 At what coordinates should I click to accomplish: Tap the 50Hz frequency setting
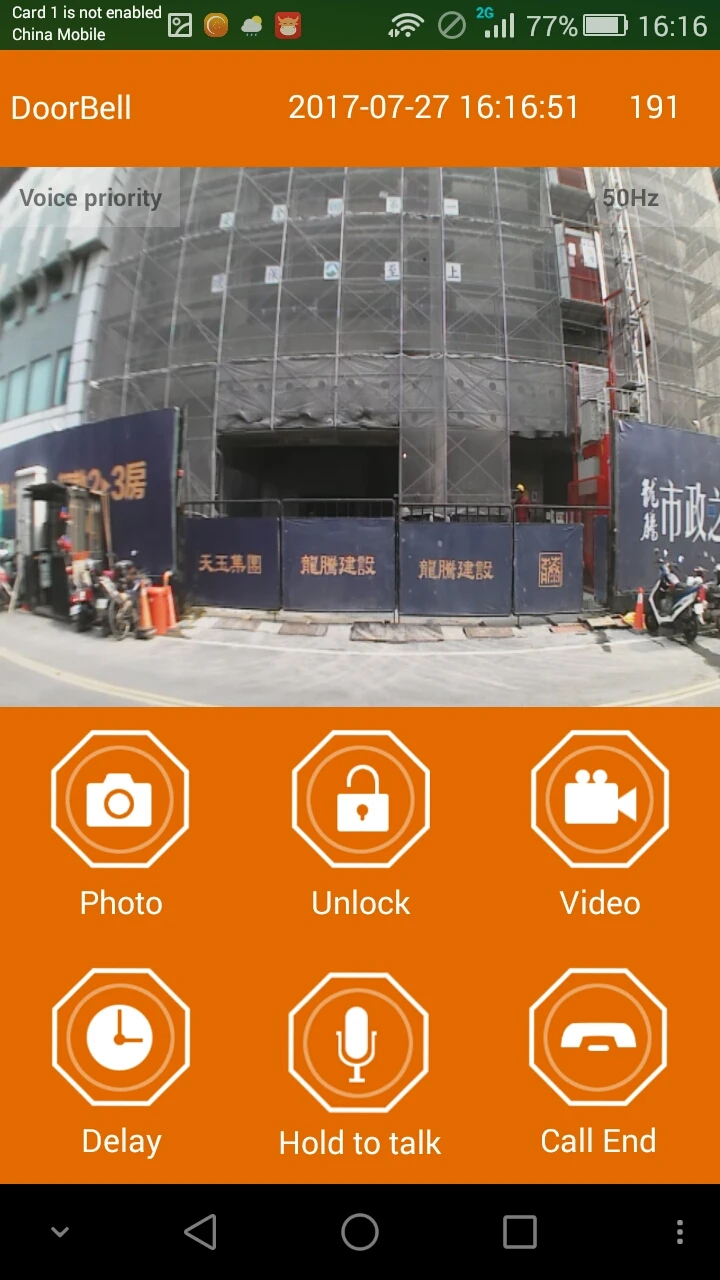coord(630,197)
